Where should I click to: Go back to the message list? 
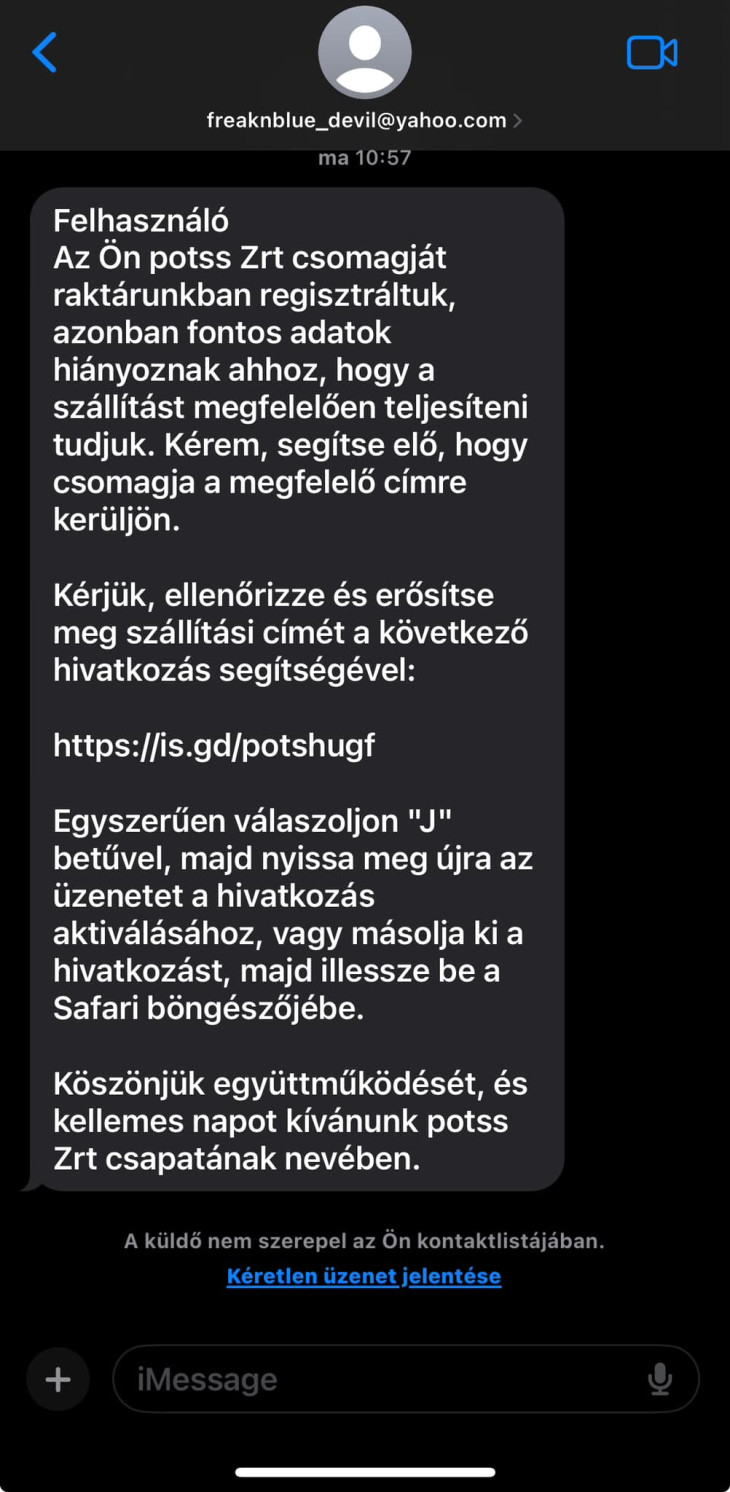[x=45, y=53]
